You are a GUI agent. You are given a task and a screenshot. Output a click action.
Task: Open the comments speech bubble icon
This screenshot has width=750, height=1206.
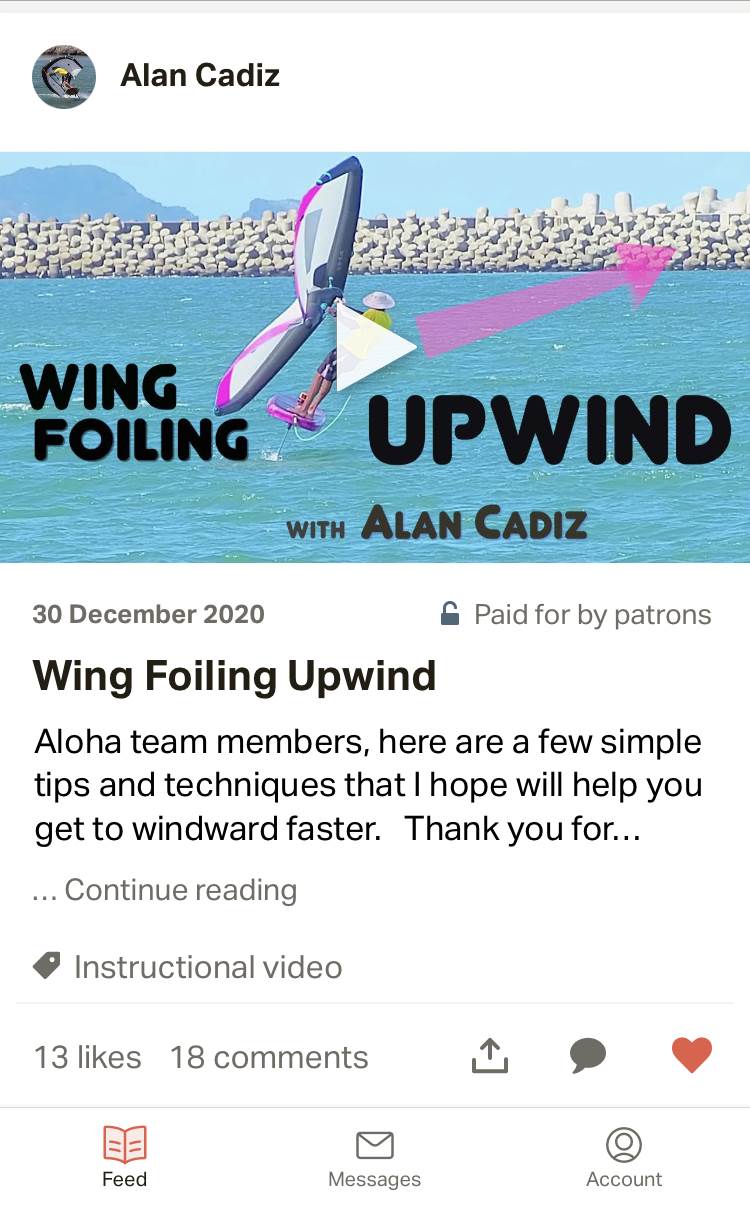tap(588, 1056)
